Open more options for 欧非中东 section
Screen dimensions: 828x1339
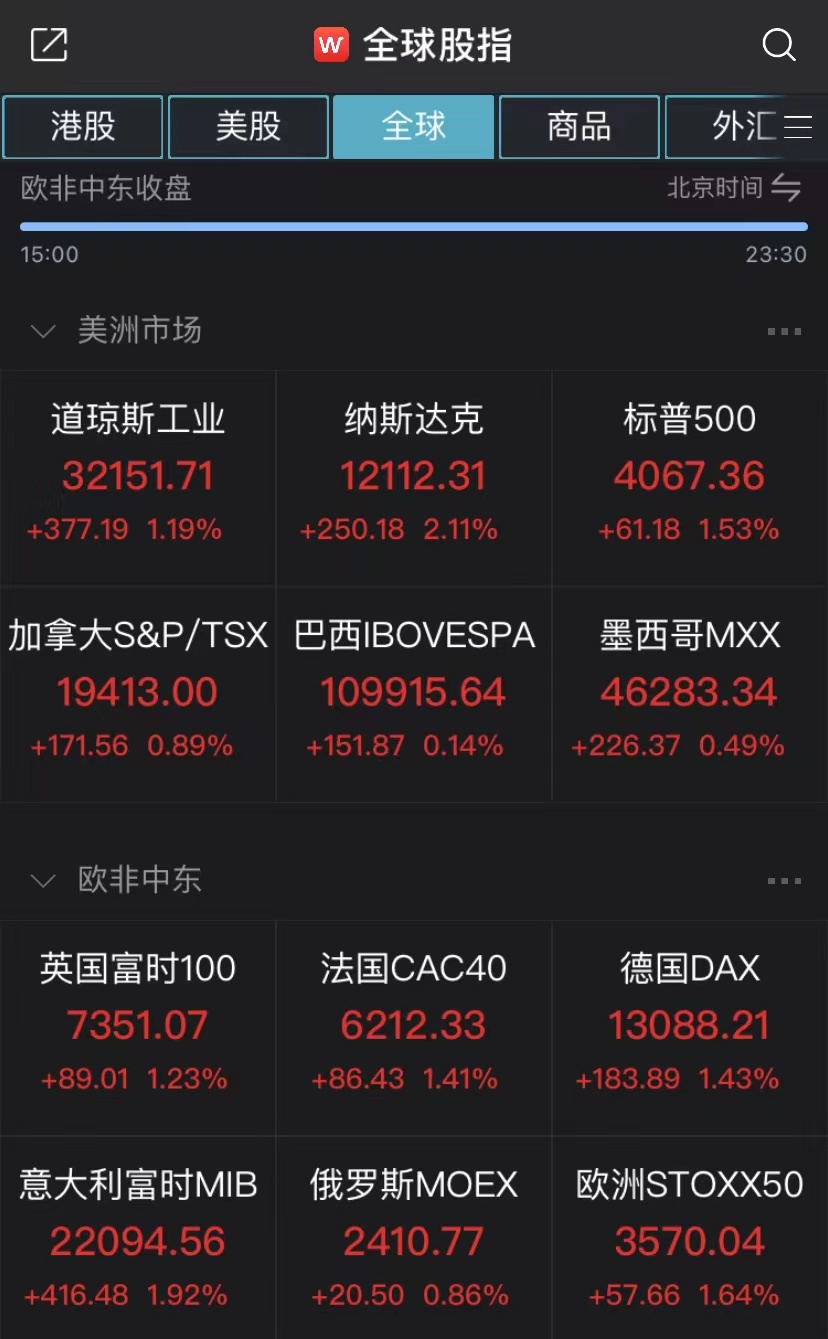tap(784, 881)
